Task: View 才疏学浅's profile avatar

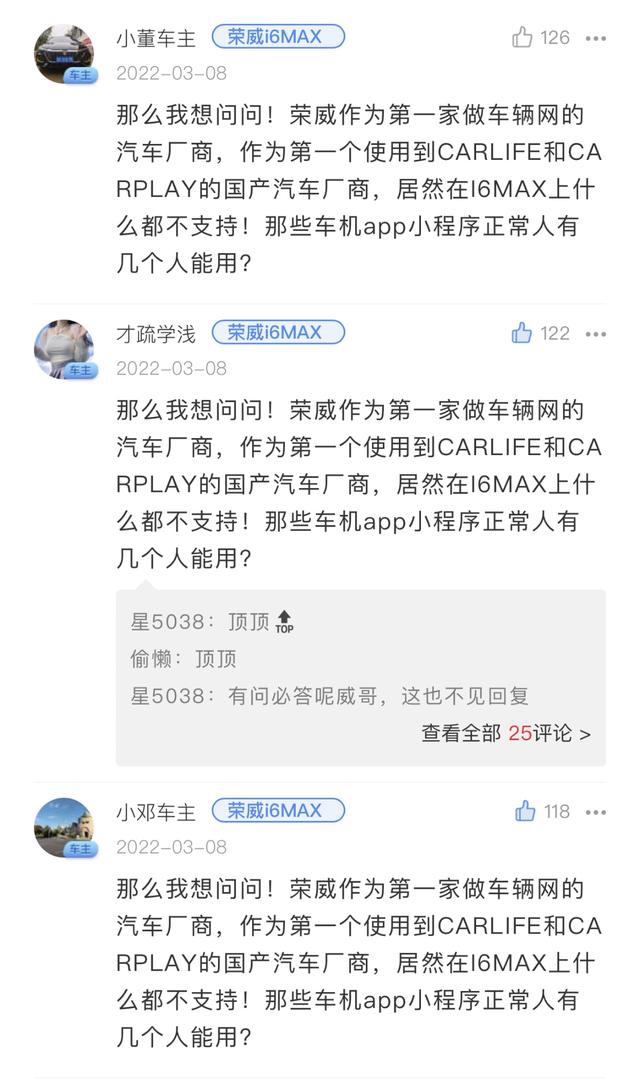Action: click(x=64, y=349)
